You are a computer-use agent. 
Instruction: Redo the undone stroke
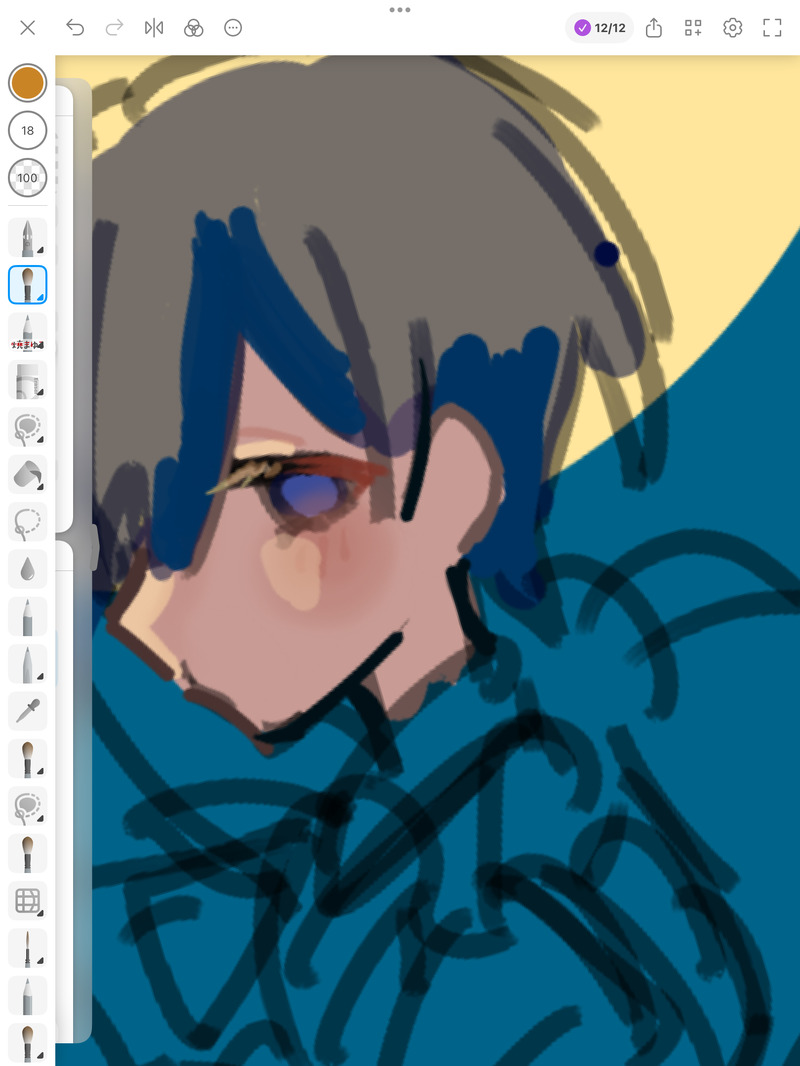click(114, 28)
